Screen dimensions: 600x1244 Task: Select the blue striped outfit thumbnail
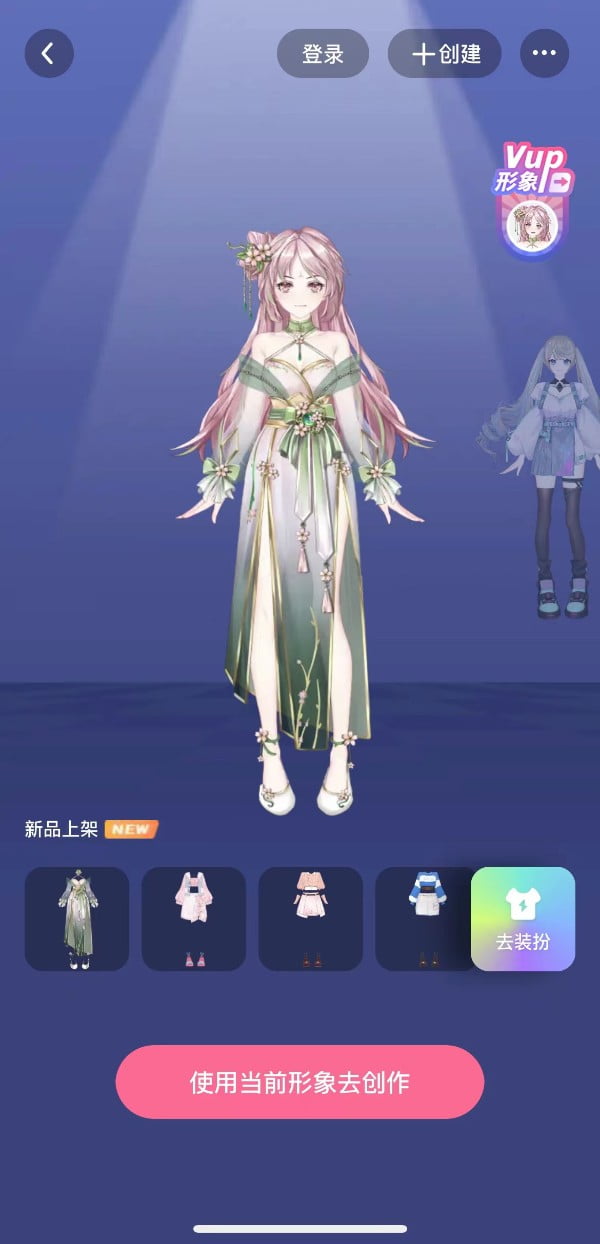(x=424, y=918)
